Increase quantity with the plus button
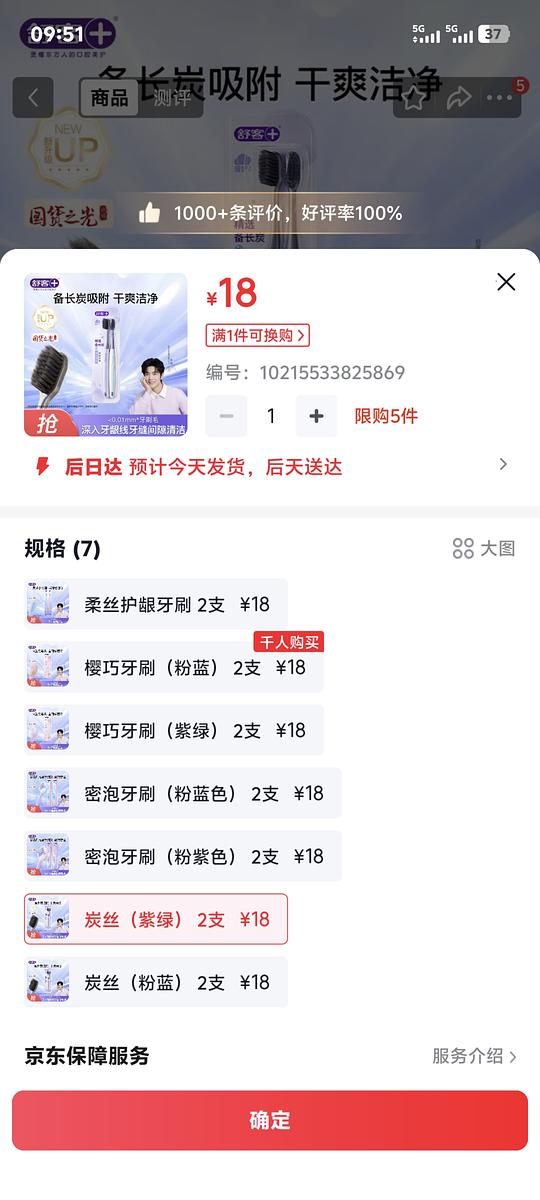Image resolution: width=540 pixels, height=1200 pixels. (x=316, y=416)
